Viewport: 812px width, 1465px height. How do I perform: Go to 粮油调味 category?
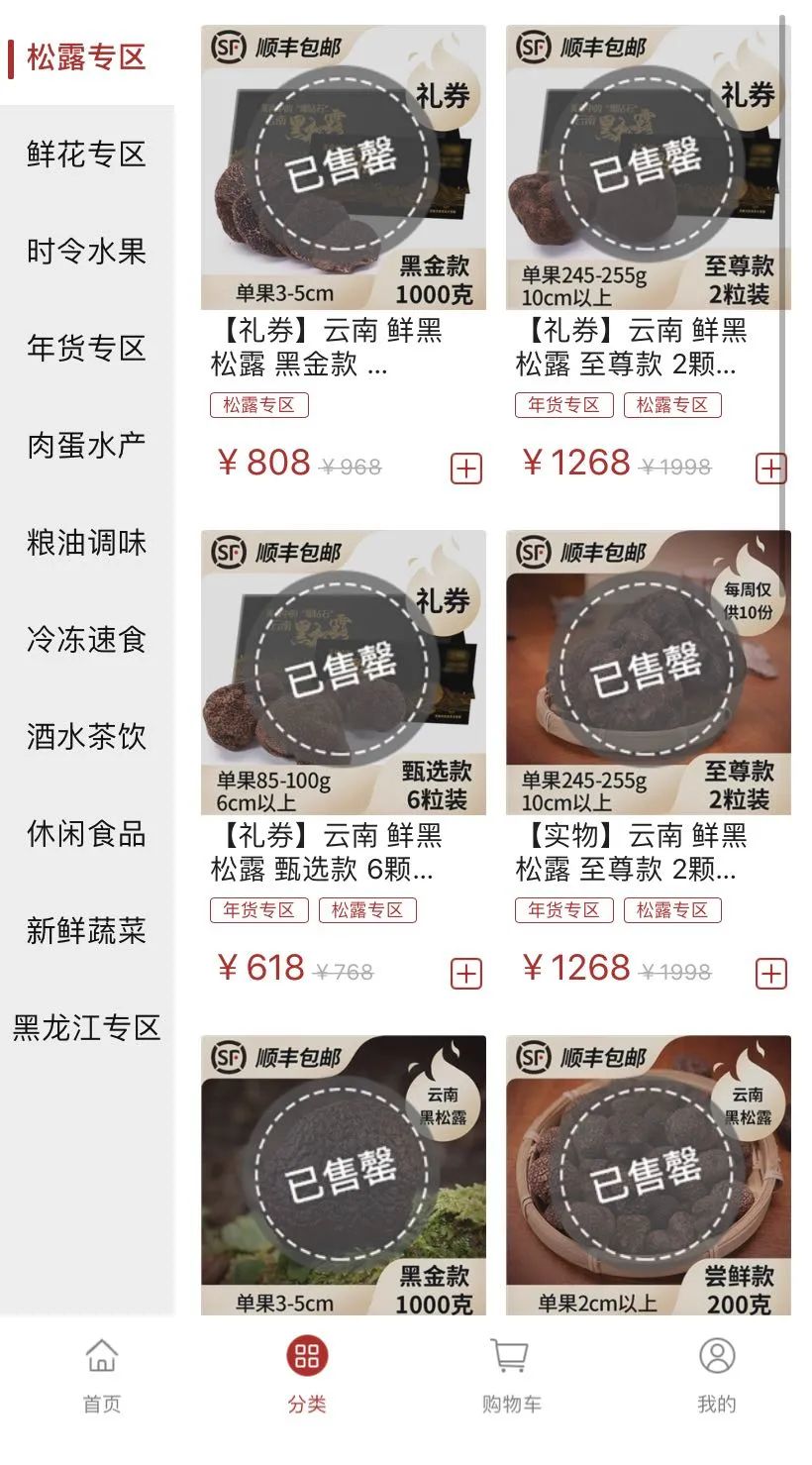click(x=86, y=543)
